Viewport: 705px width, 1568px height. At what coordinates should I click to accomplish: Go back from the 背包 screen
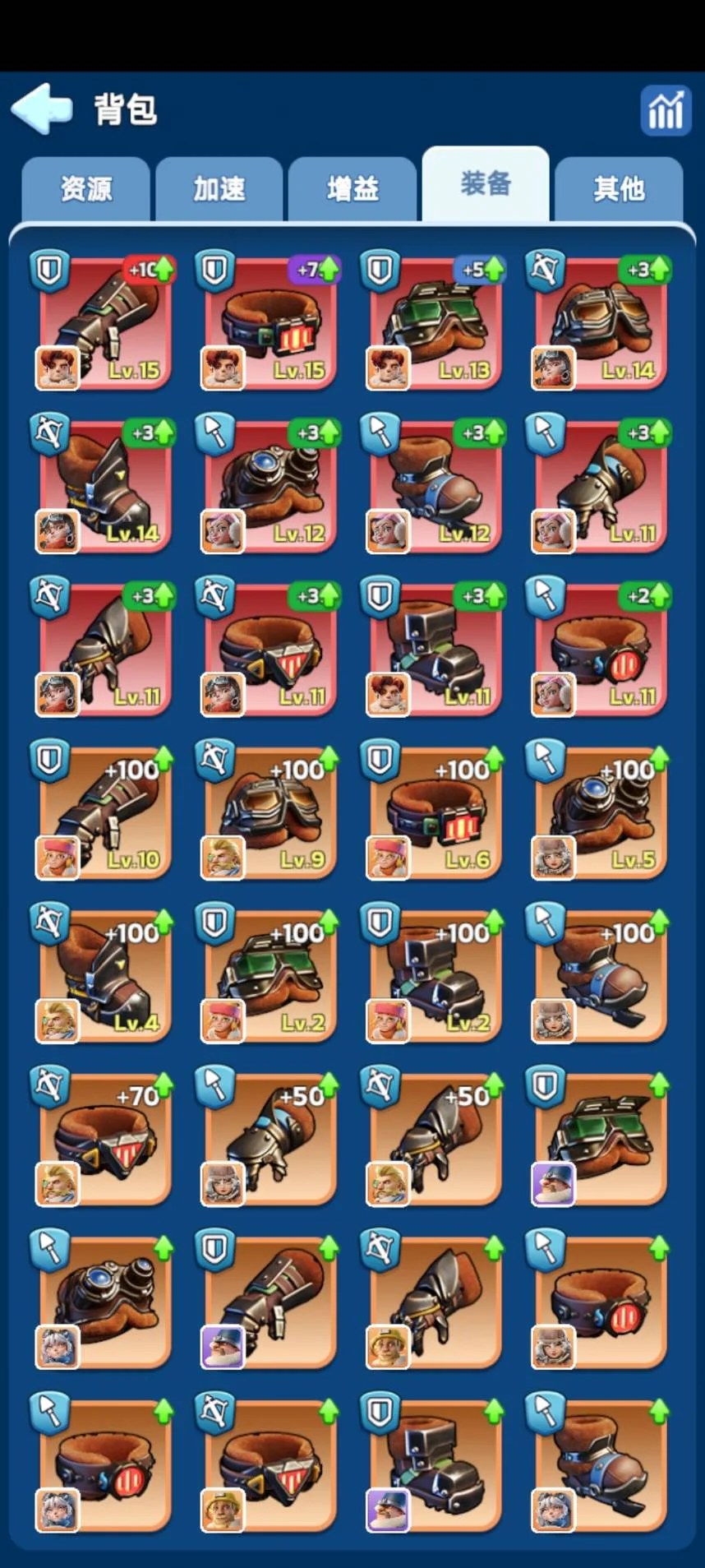pyautogui.click(x=43, y=109)
